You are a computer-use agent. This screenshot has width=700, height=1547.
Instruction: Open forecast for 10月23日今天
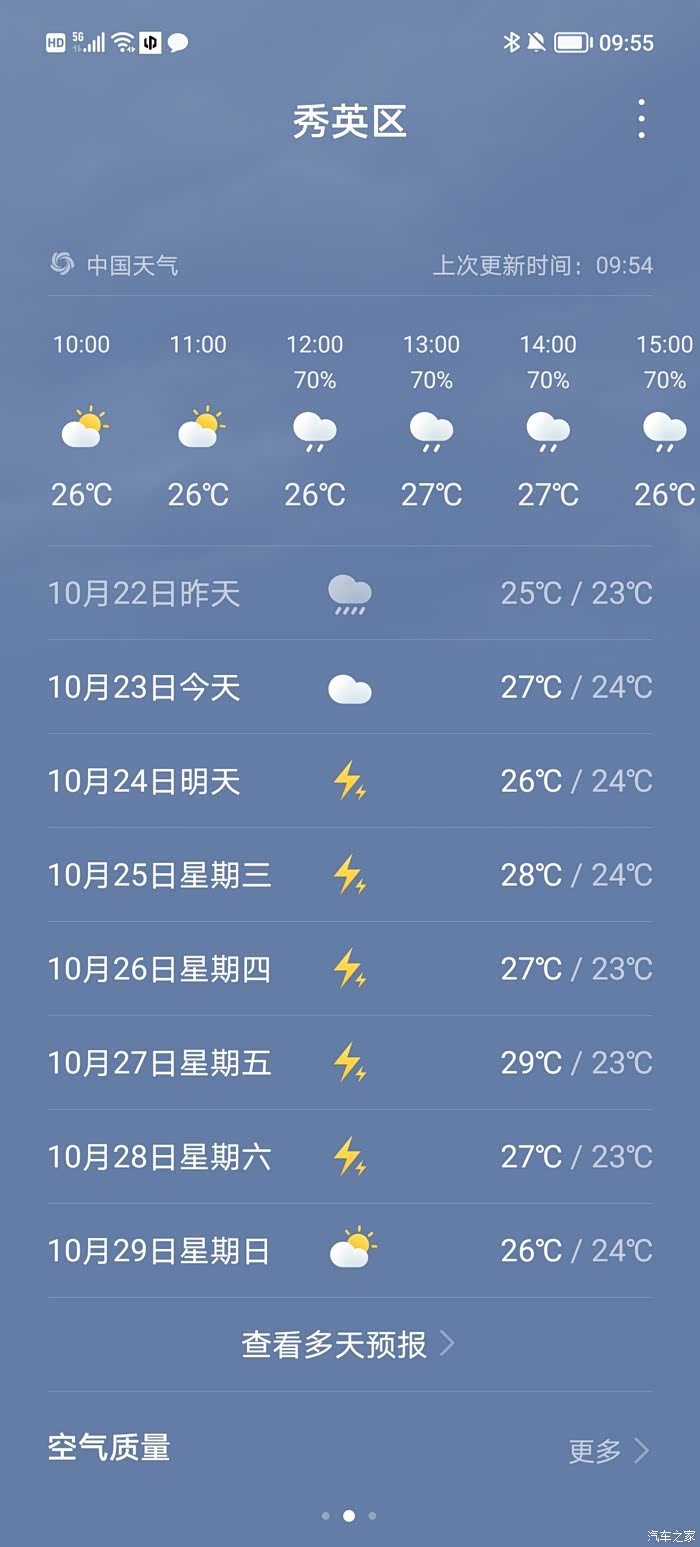[350, 687]
